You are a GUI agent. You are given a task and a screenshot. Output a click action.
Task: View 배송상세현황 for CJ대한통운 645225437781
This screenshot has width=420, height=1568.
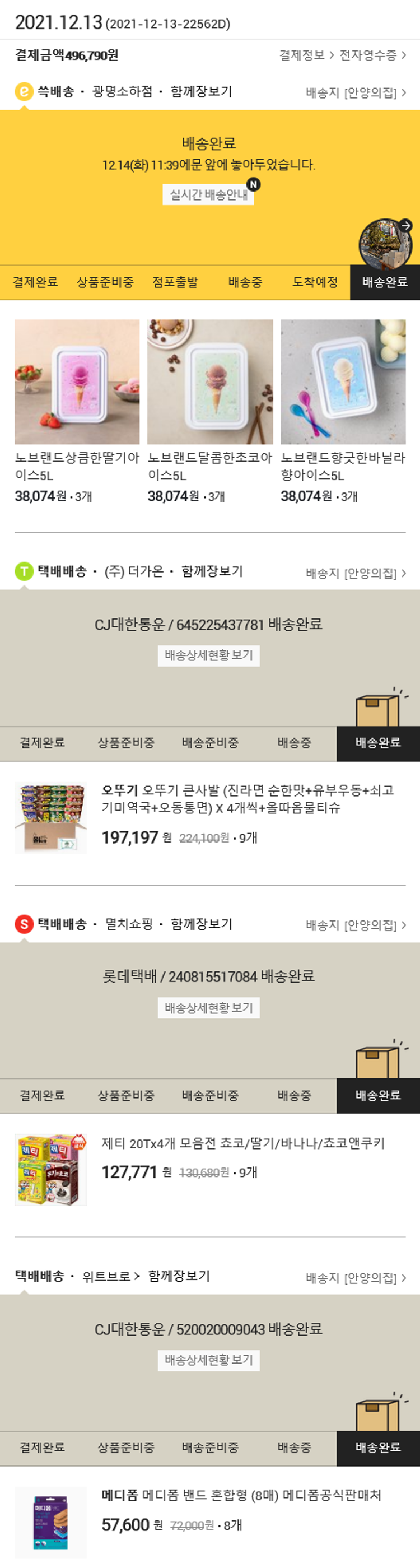pos(208,655)
